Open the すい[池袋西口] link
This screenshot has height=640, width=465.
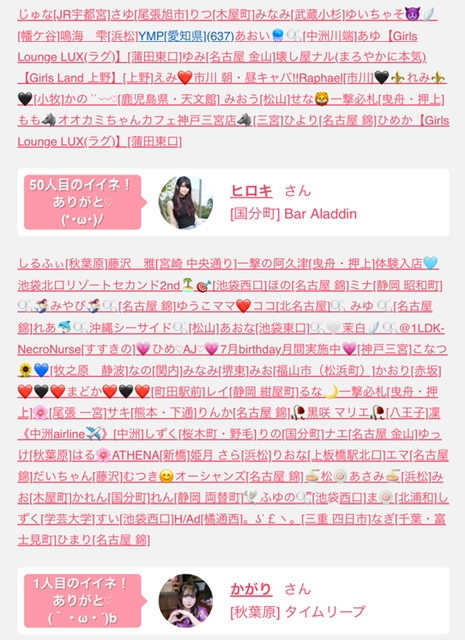(134, 518)
